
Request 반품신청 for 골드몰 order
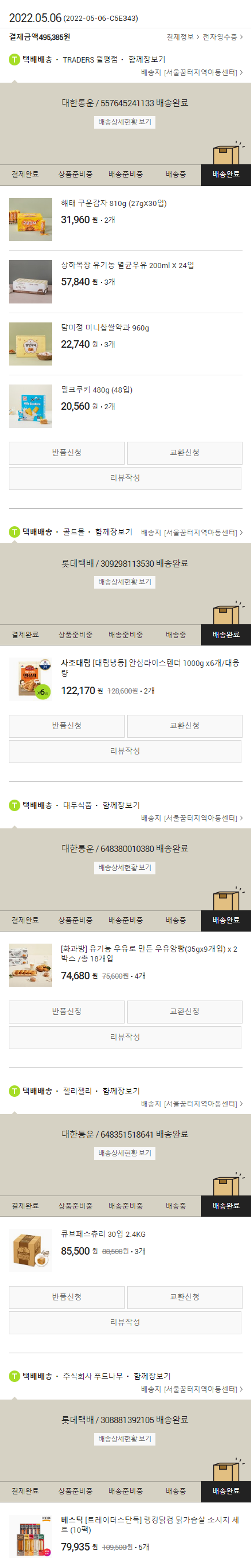66,726
